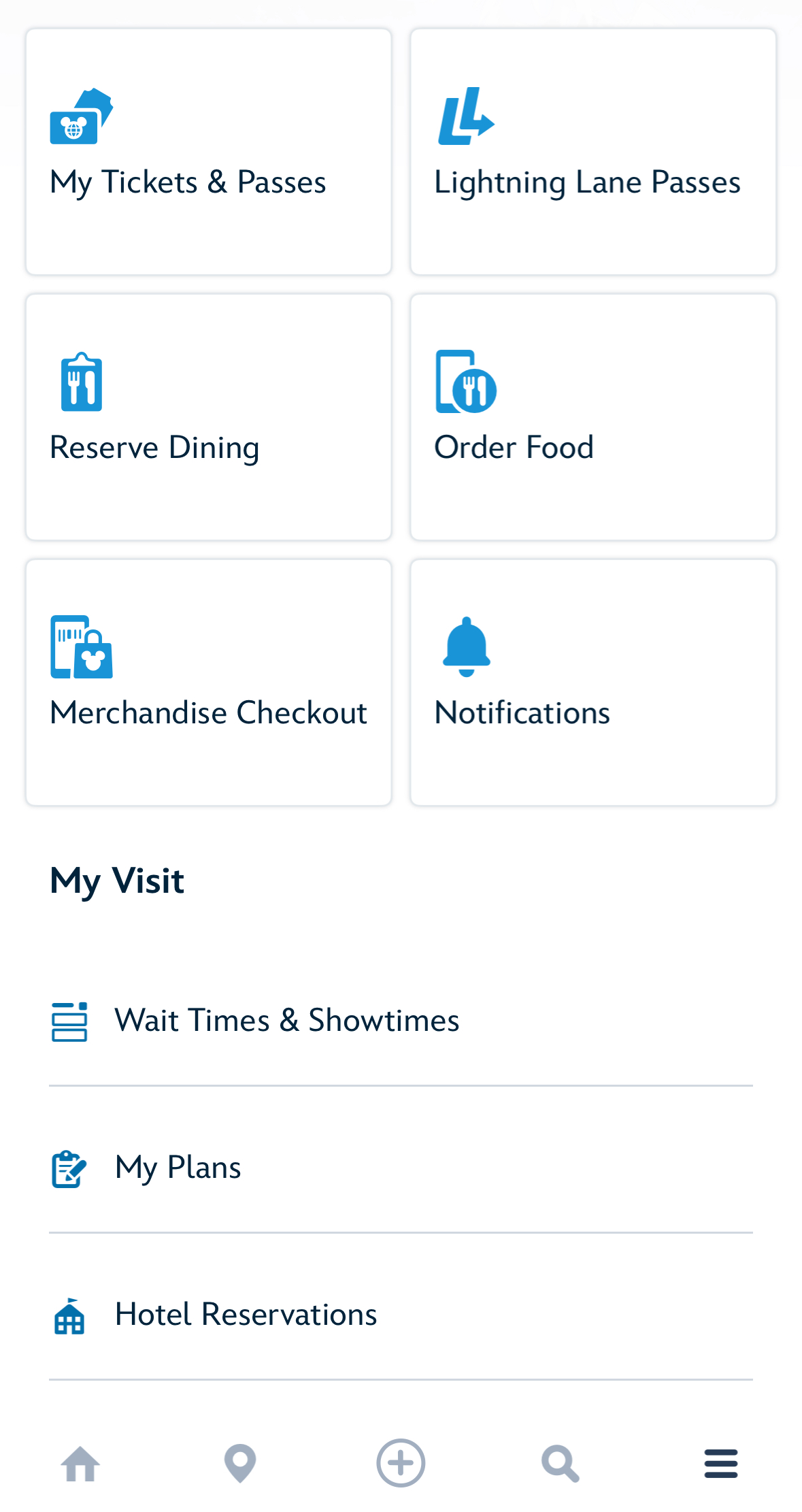The width and height of the screenshot is (802, 1512).
Task: Switch to the map location tab
Action: click(x=240, y=1463)
